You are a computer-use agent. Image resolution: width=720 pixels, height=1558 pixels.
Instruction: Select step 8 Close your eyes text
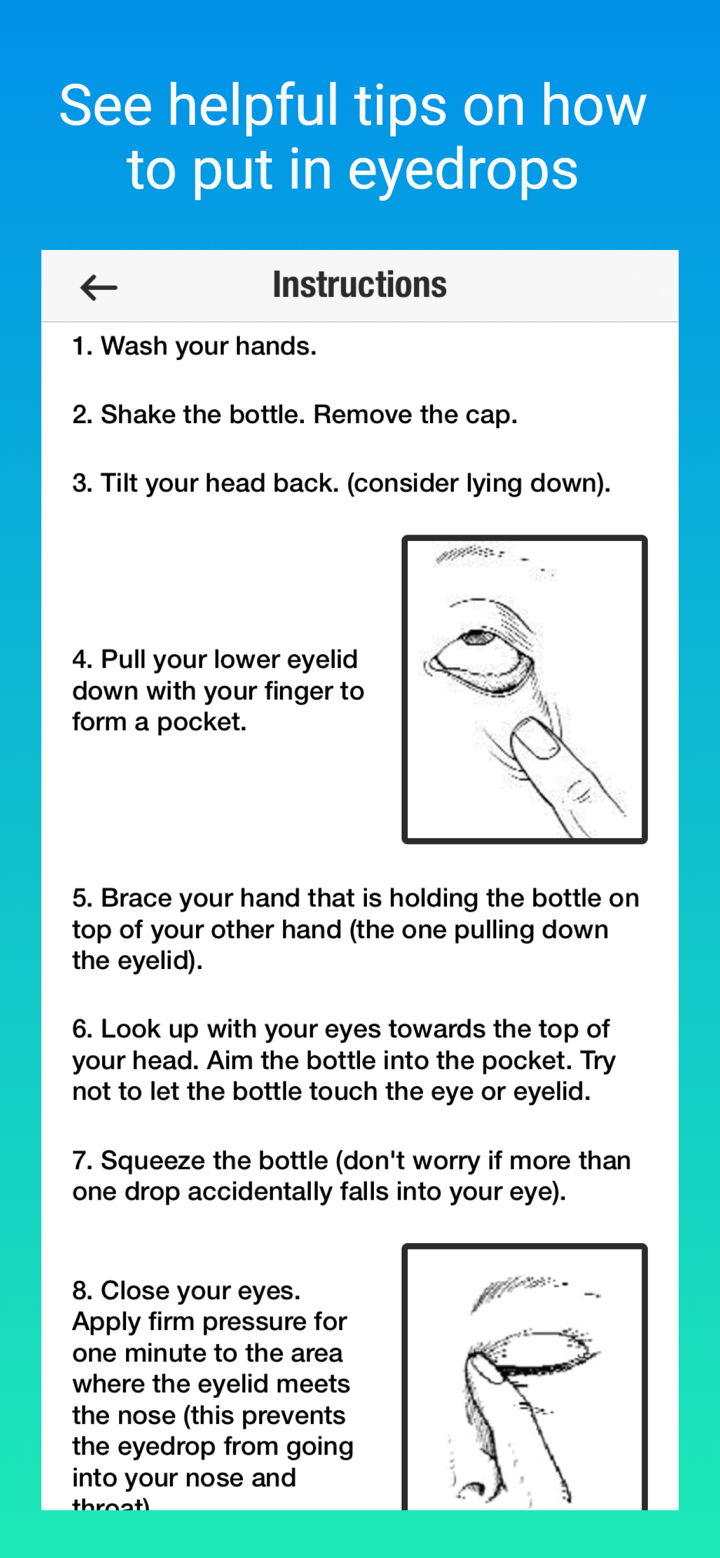click(213, 1385)
